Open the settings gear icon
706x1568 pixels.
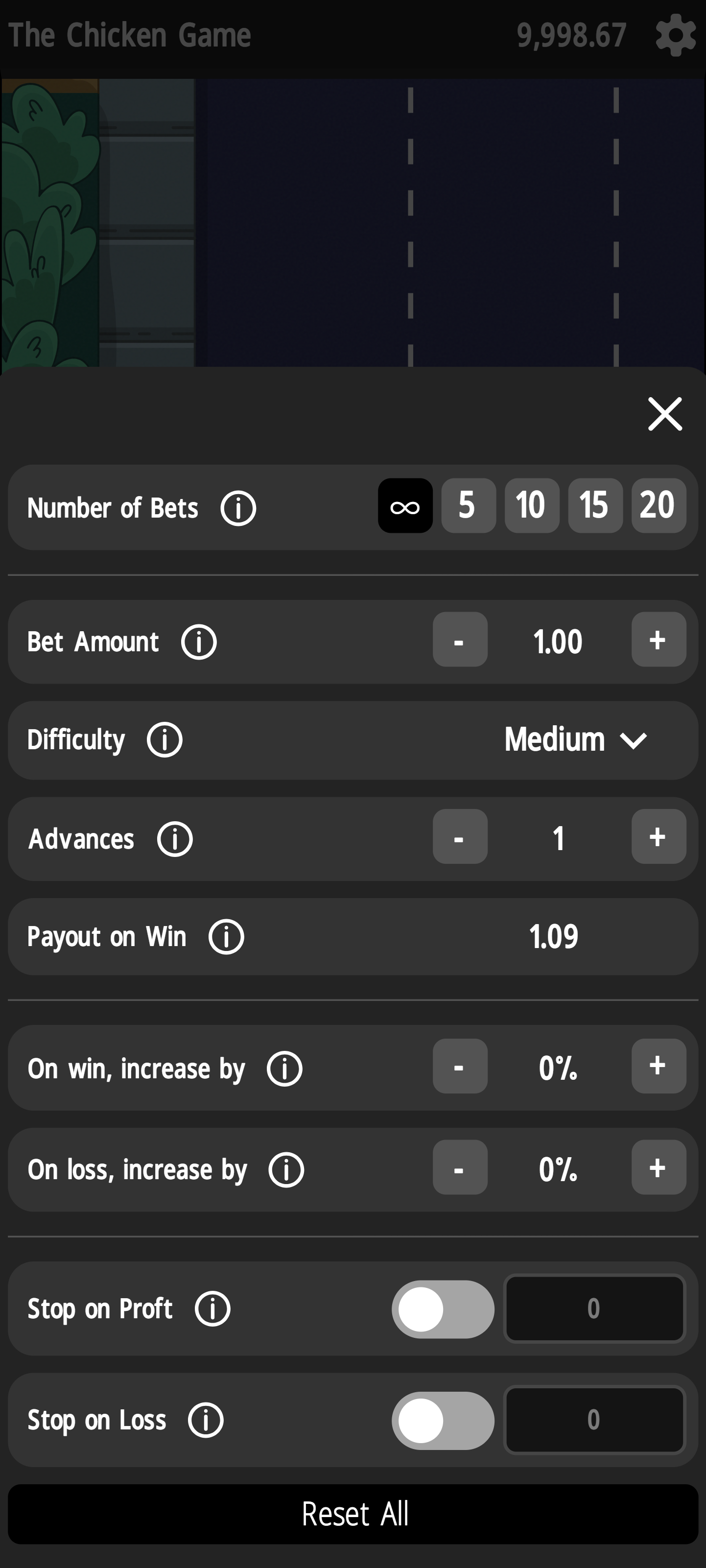coord(676,35)
